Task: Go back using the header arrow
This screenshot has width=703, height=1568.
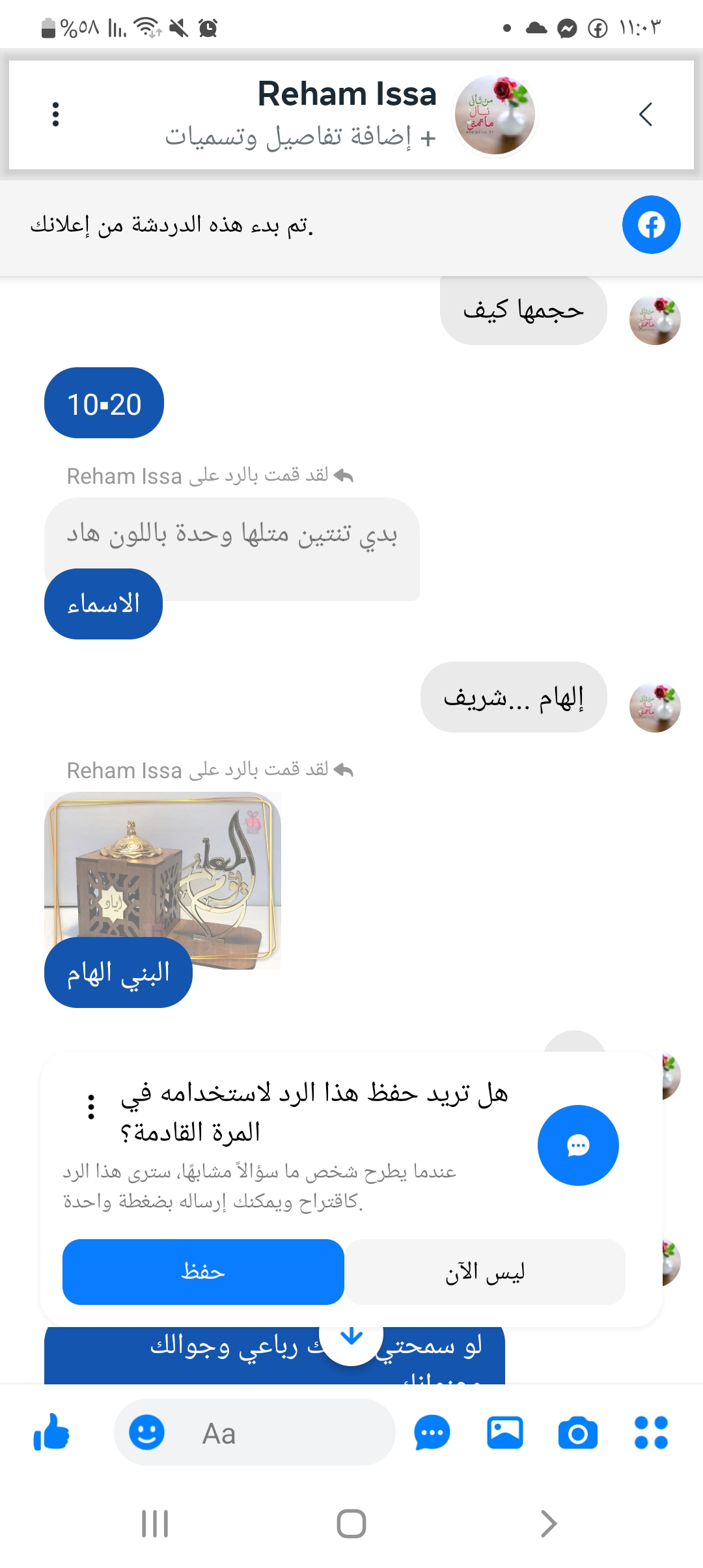Action: click(x=645, y=115)
